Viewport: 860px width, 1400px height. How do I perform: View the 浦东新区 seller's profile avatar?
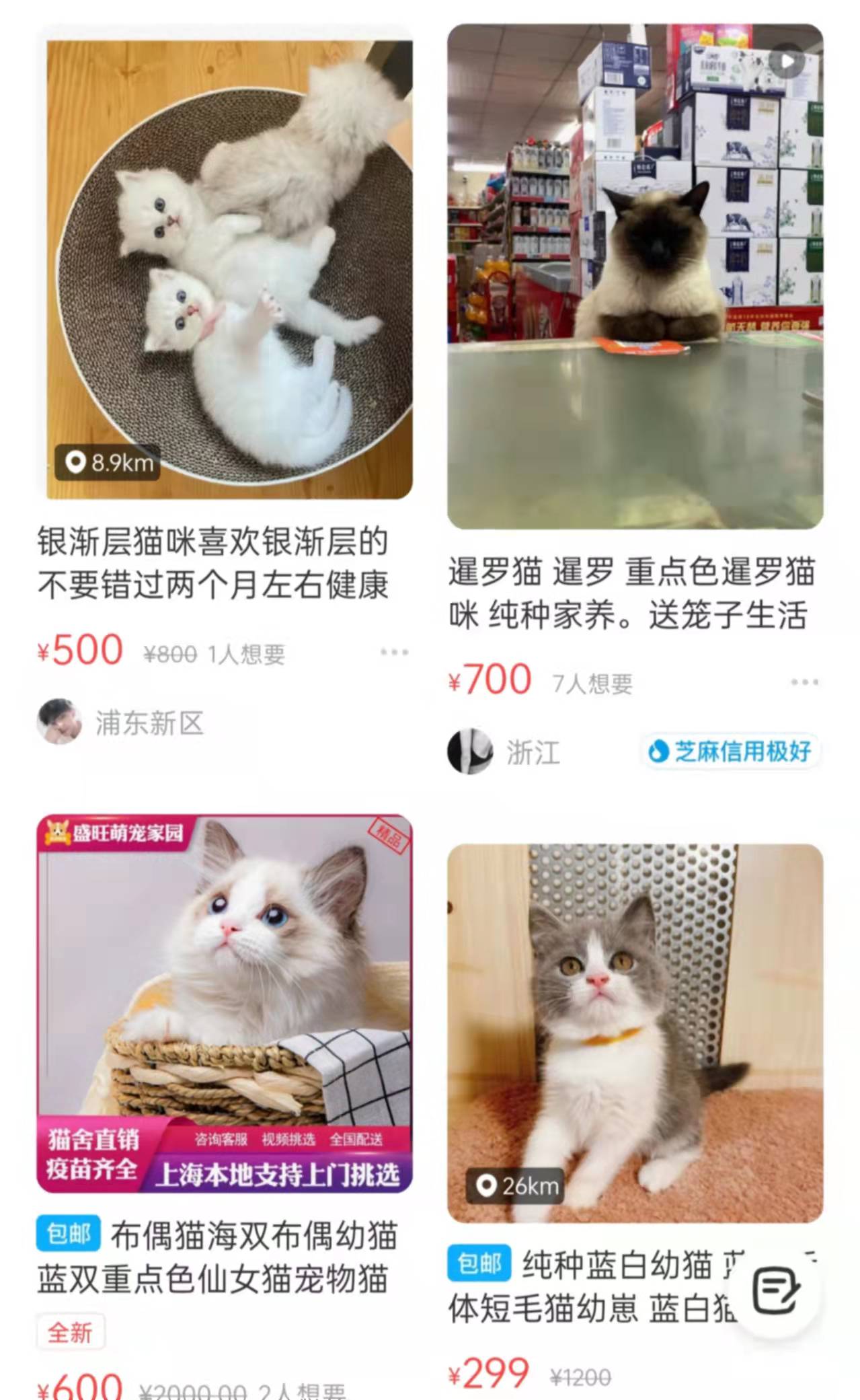pos(59,722)
